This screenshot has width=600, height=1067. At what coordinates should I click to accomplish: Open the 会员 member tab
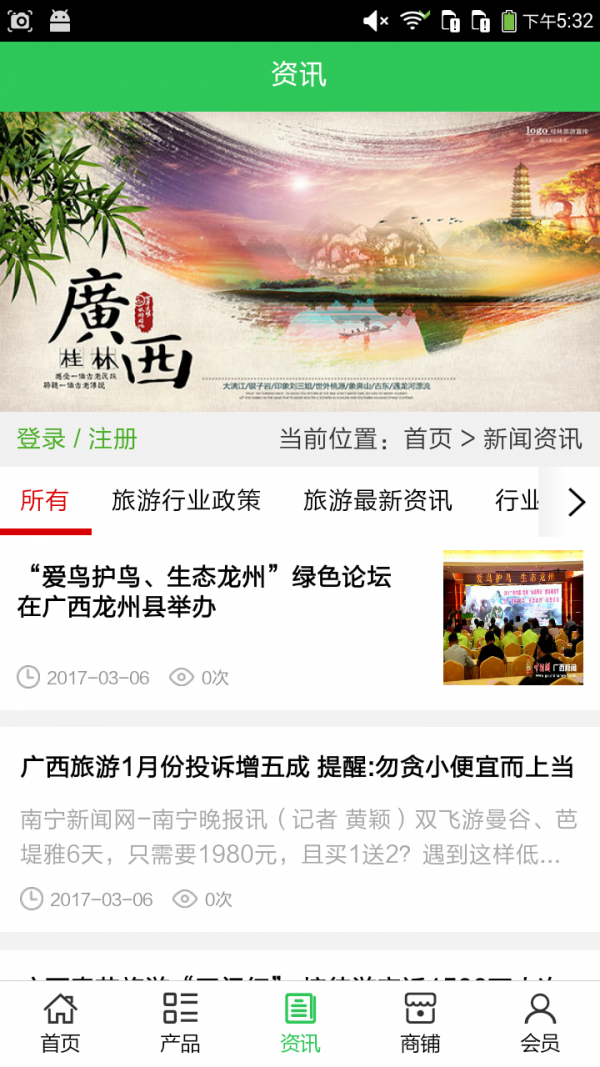pyautogui.click(x=540, y=1022)
